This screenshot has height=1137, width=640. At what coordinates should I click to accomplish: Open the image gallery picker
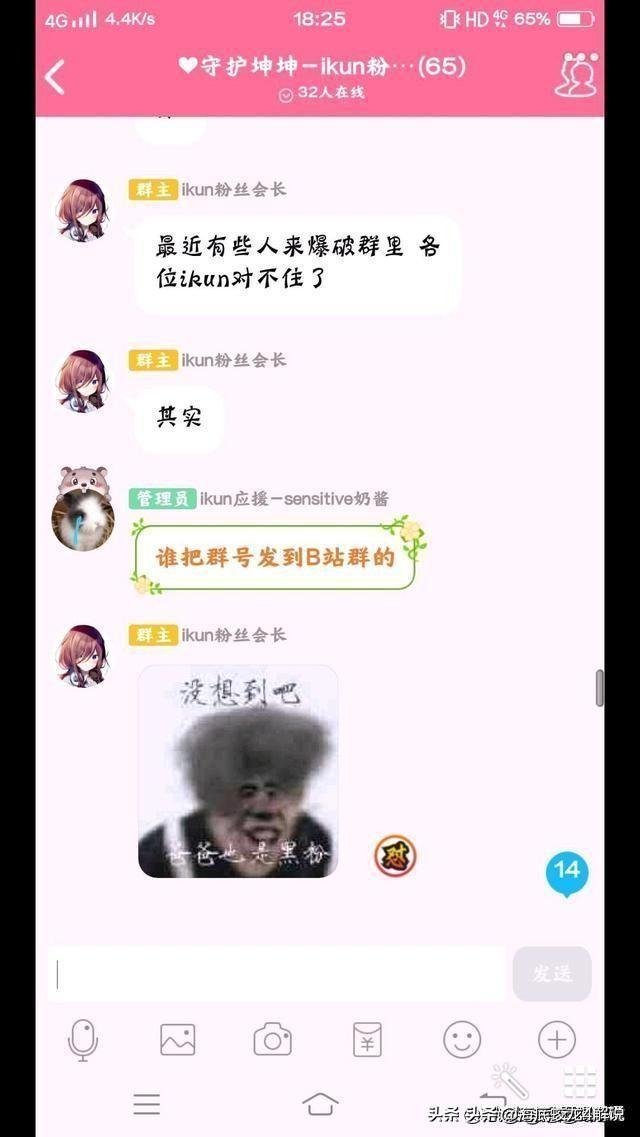(178, 1039)
